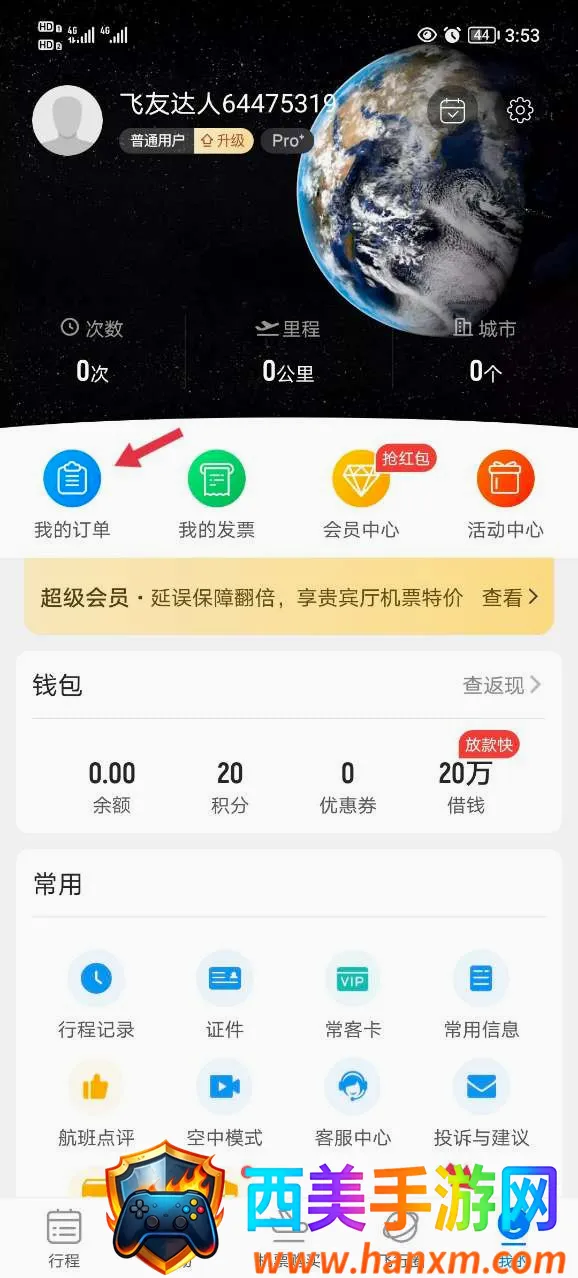View the 超级会员 banner via 查看
Screen dimensions: 578x1278
[510, 598]
